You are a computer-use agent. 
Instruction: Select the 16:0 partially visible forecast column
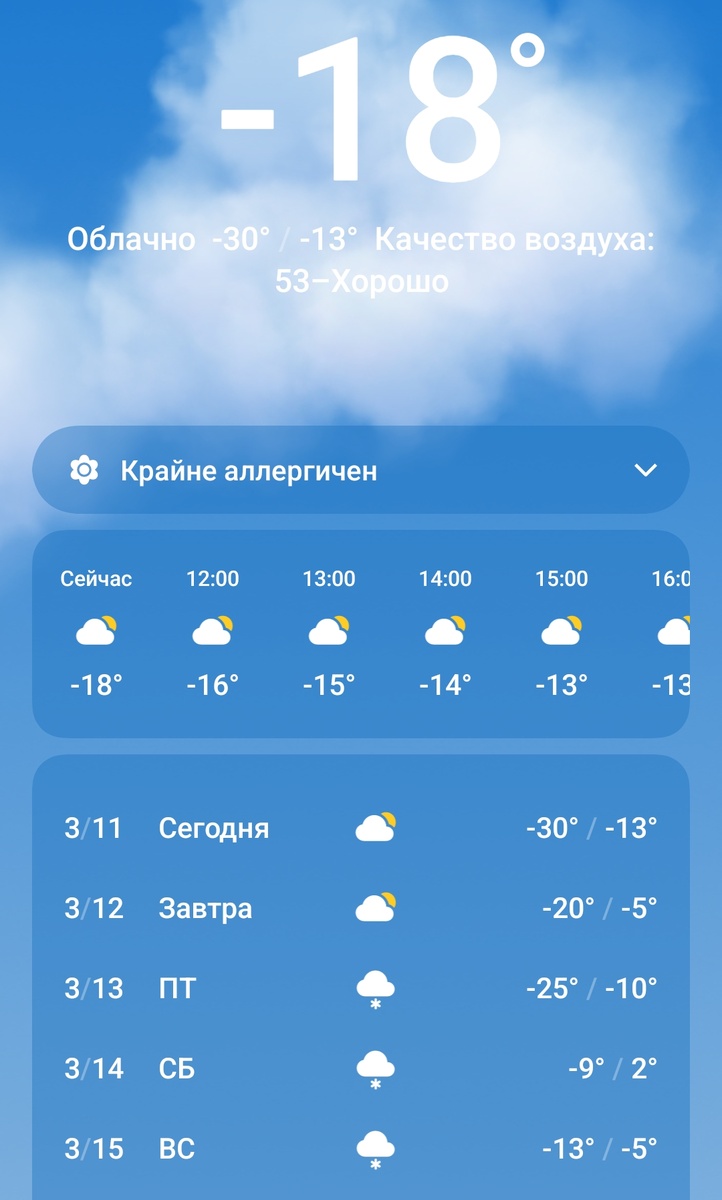tap(675, 630)
